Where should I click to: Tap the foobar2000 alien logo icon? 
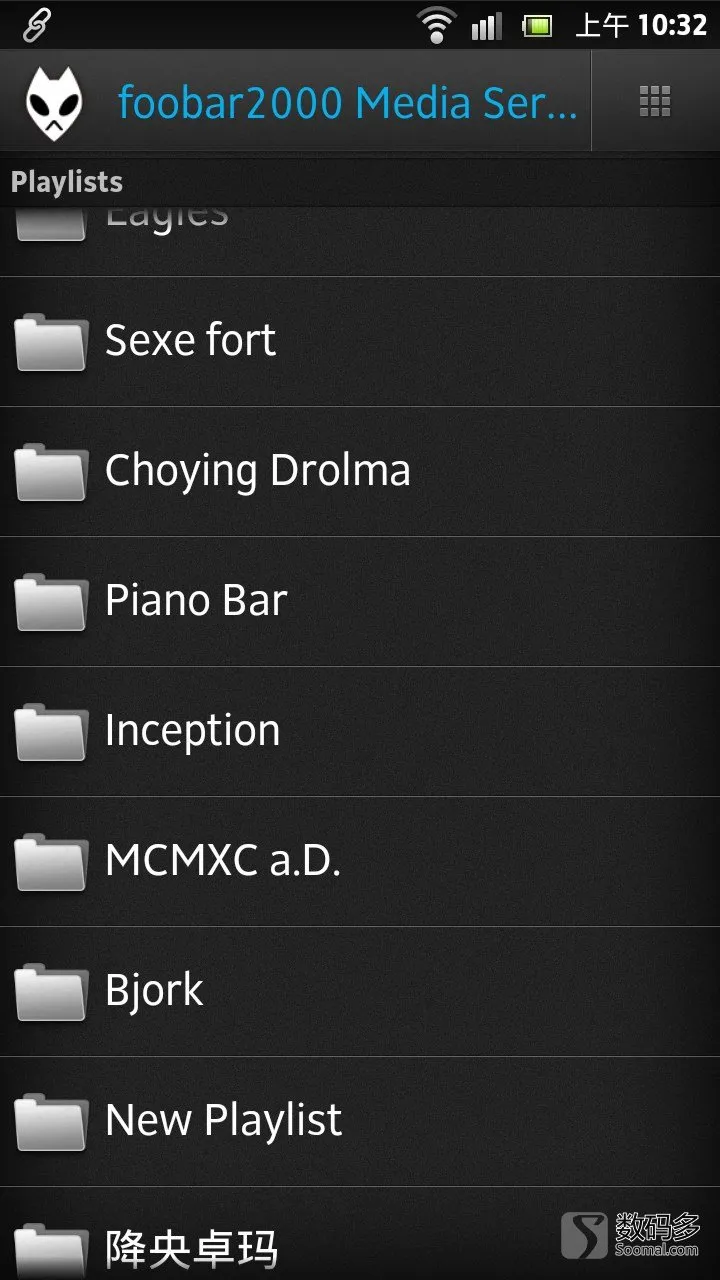(56, 102)
